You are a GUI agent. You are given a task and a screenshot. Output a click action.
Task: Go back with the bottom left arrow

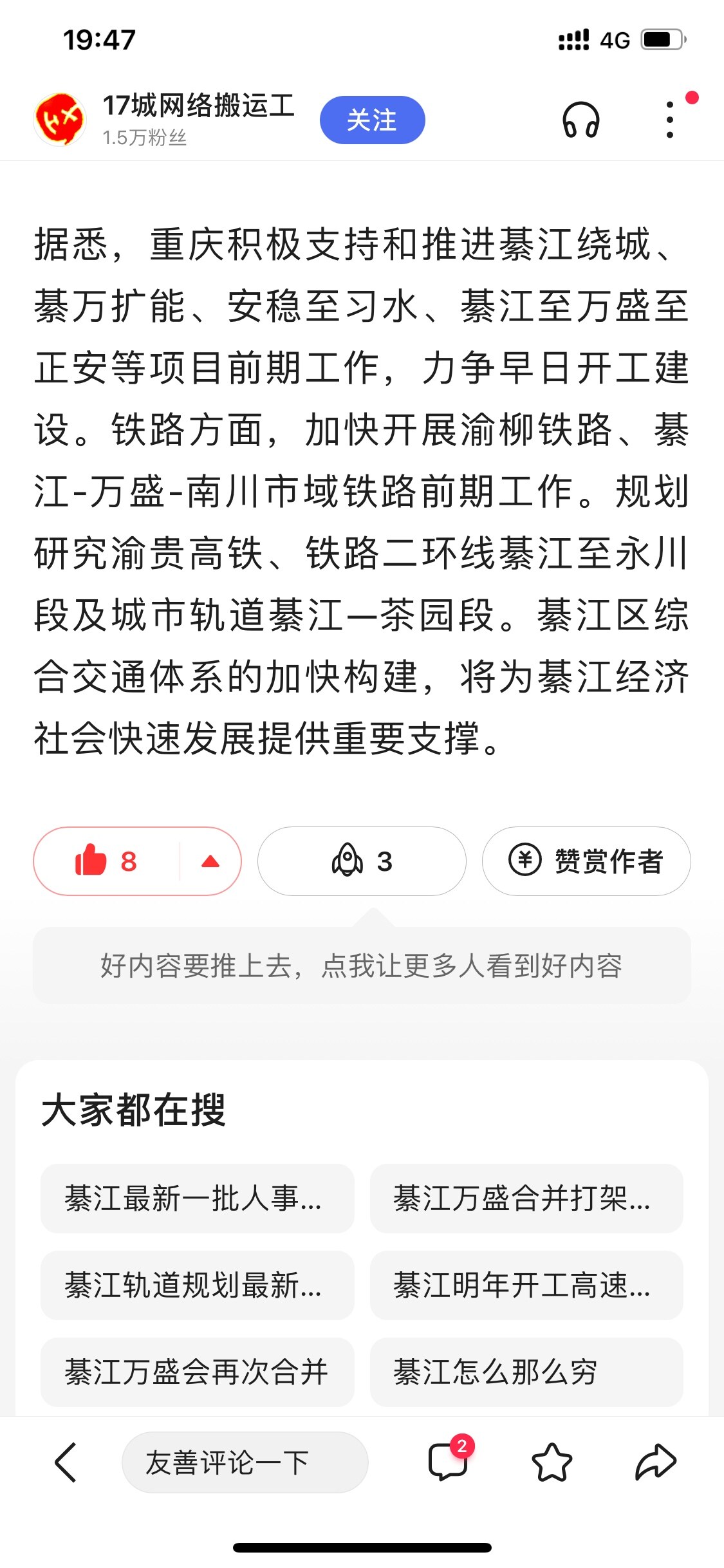click(x=66, y=1462)
